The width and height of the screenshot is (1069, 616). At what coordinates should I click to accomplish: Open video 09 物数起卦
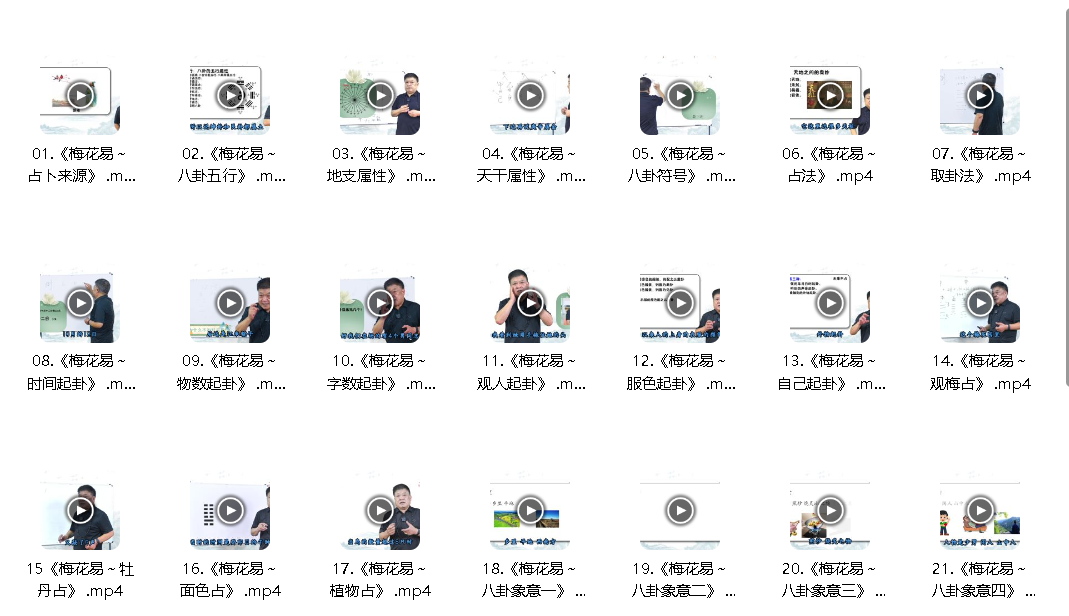point(230,303)
